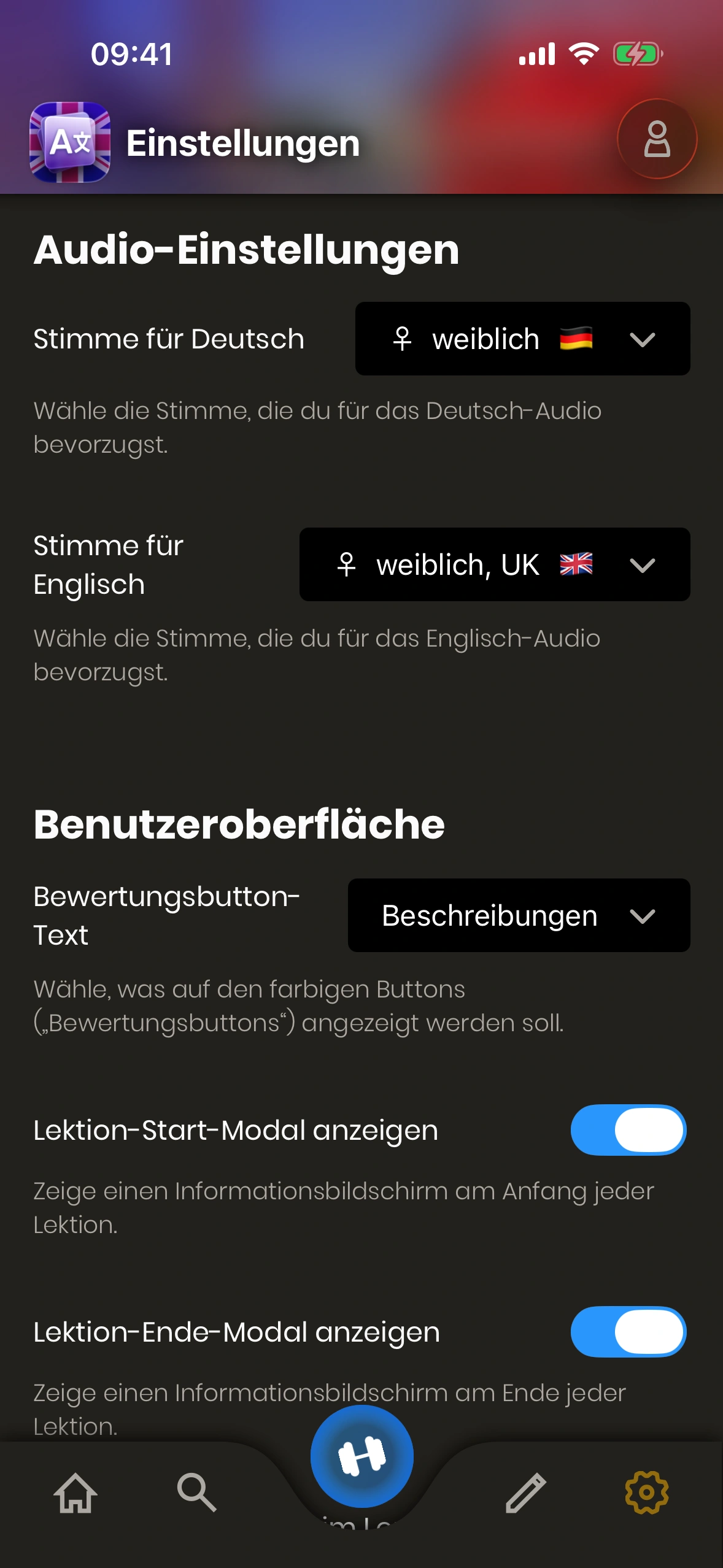Image resolution: width=723 pixels, height=1568 pixels.
Task: Select the settings gear tab
Action: [x=646, y=1492]
